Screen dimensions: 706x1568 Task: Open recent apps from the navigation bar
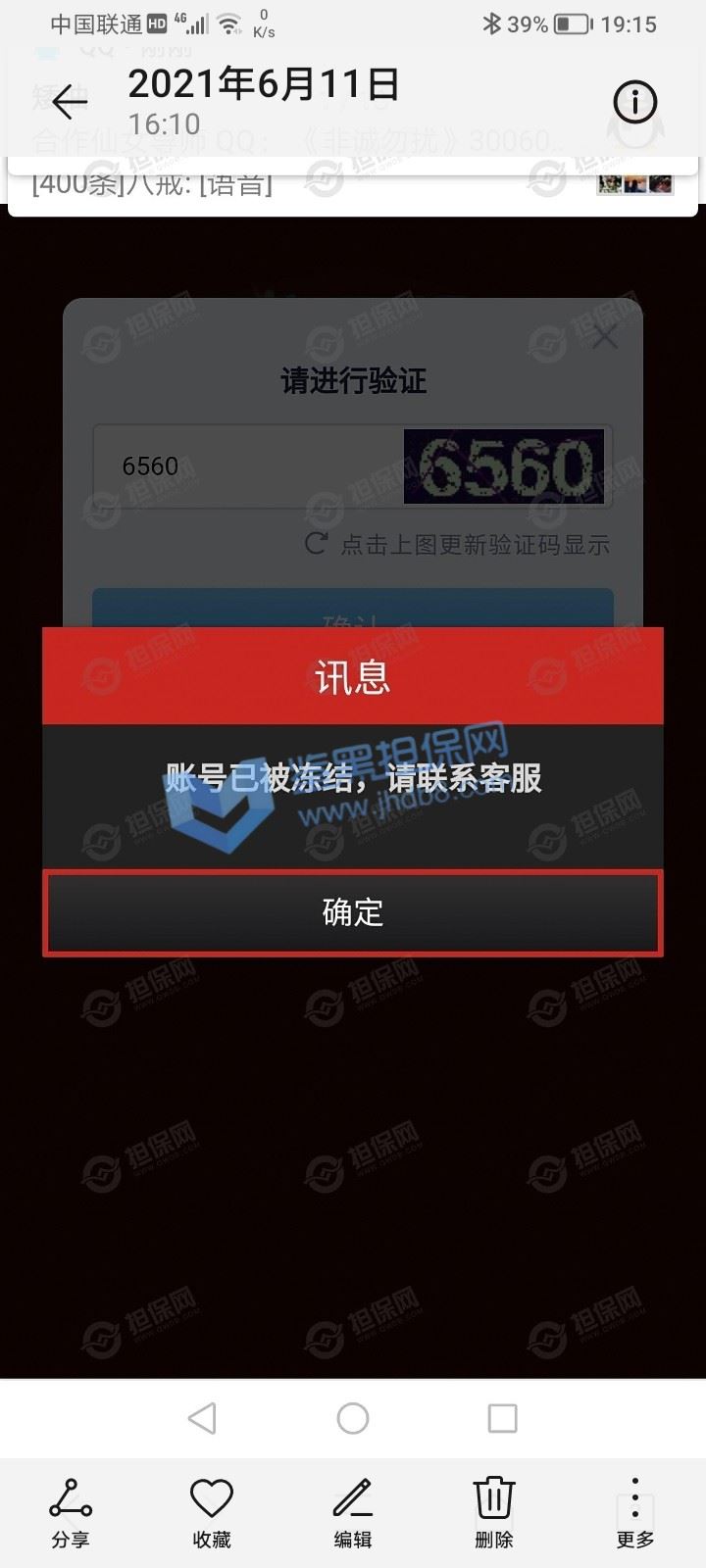pyautogui.click(x=502, y=1417)
